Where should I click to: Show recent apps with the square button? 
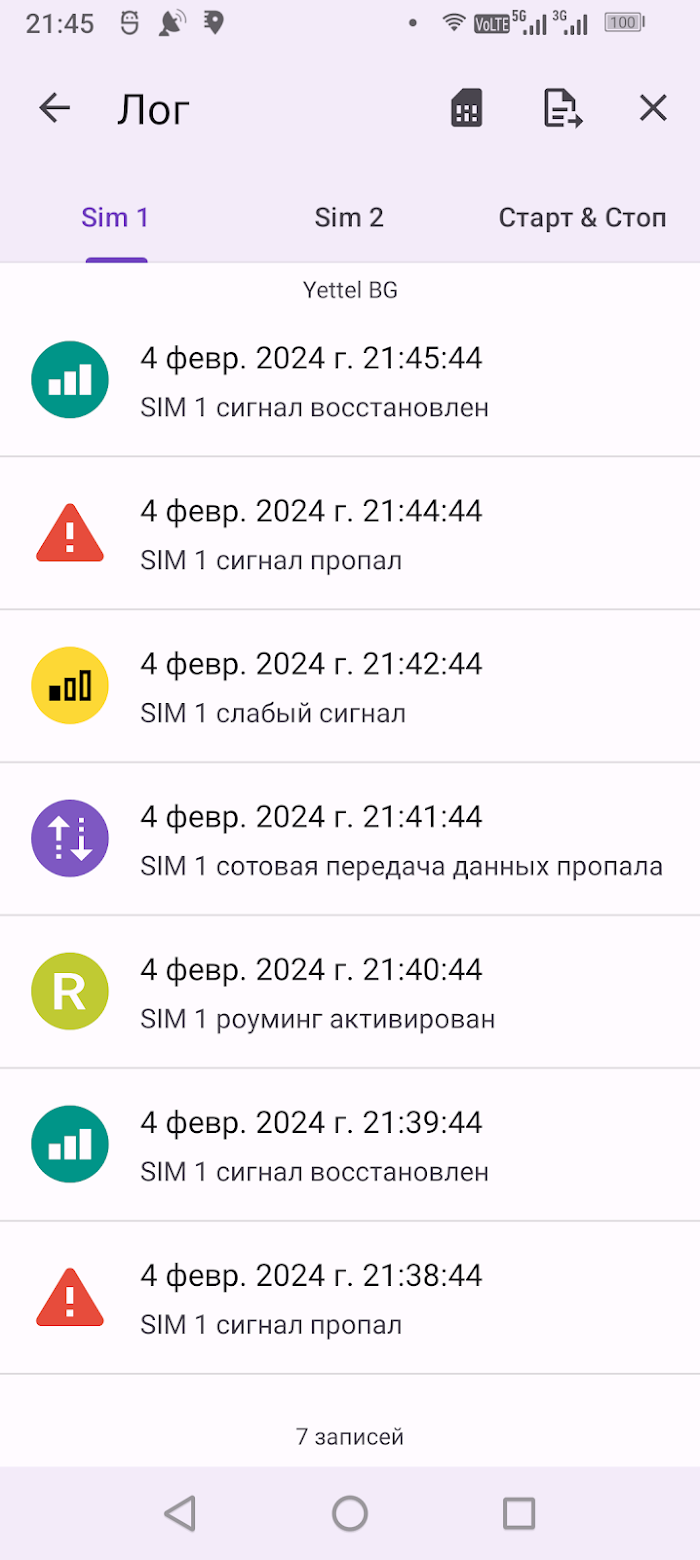[x=519, y=1513]
